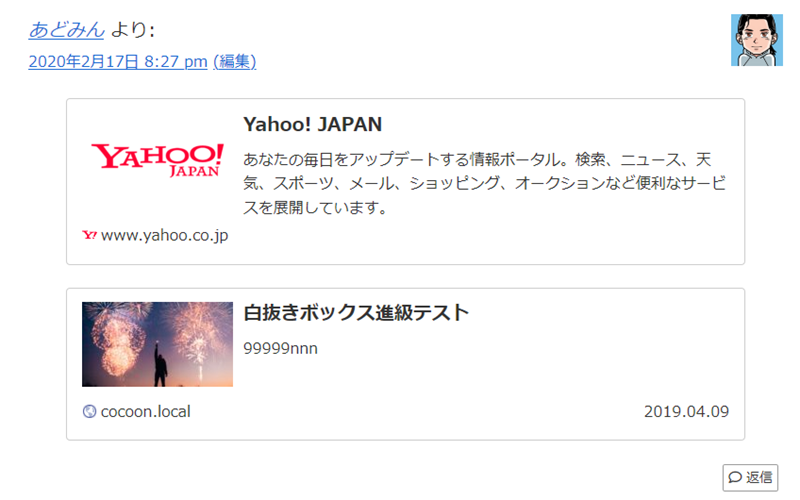Tap the (編集) edit link
Image resolution: width=800 pixels, height=500 pixels.
(x=235, y=62)
